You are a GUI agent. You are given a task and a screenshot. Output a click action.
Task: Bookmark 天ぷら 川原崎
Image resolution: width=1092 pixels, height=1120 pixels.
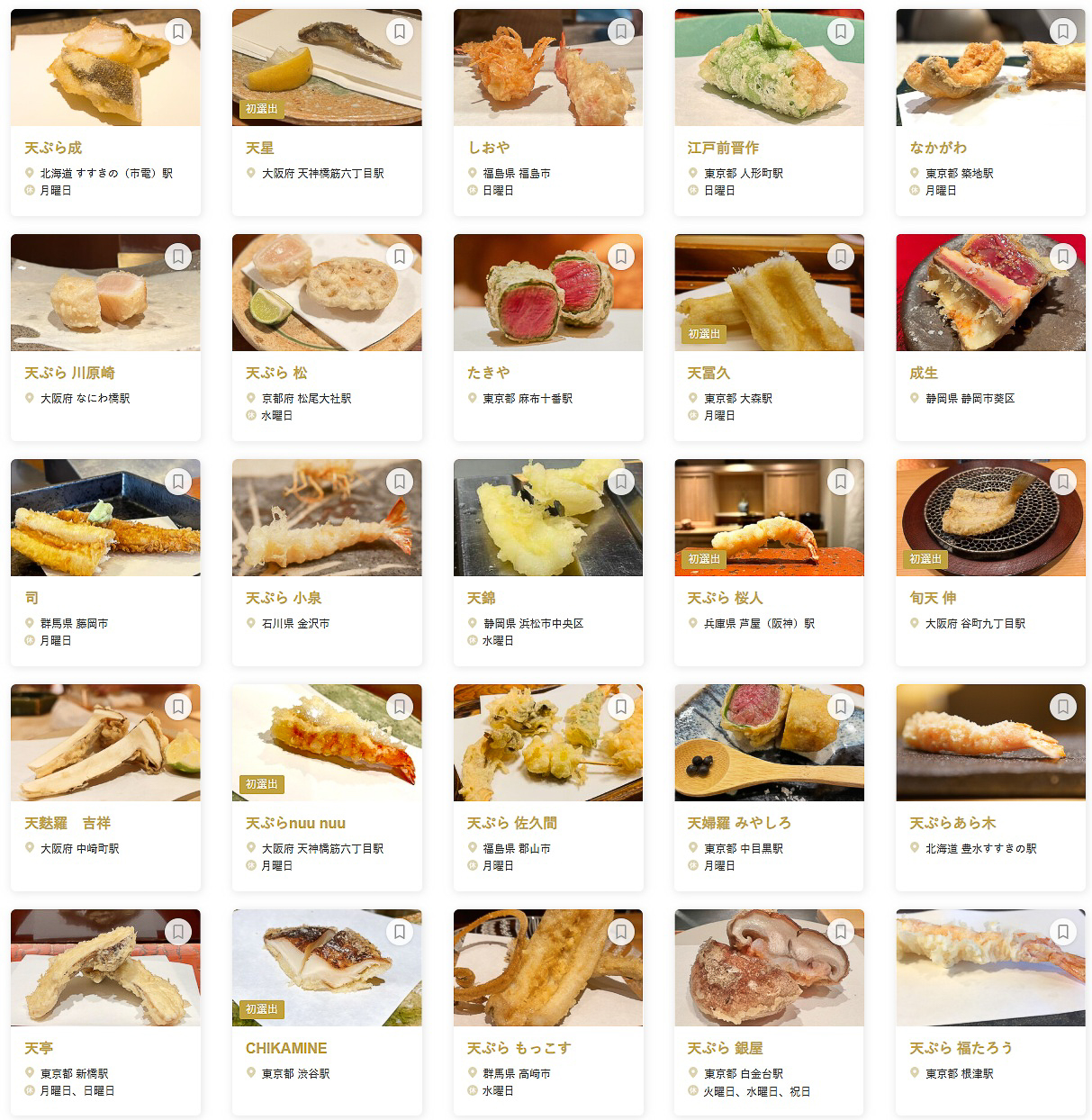pos(178,257)
